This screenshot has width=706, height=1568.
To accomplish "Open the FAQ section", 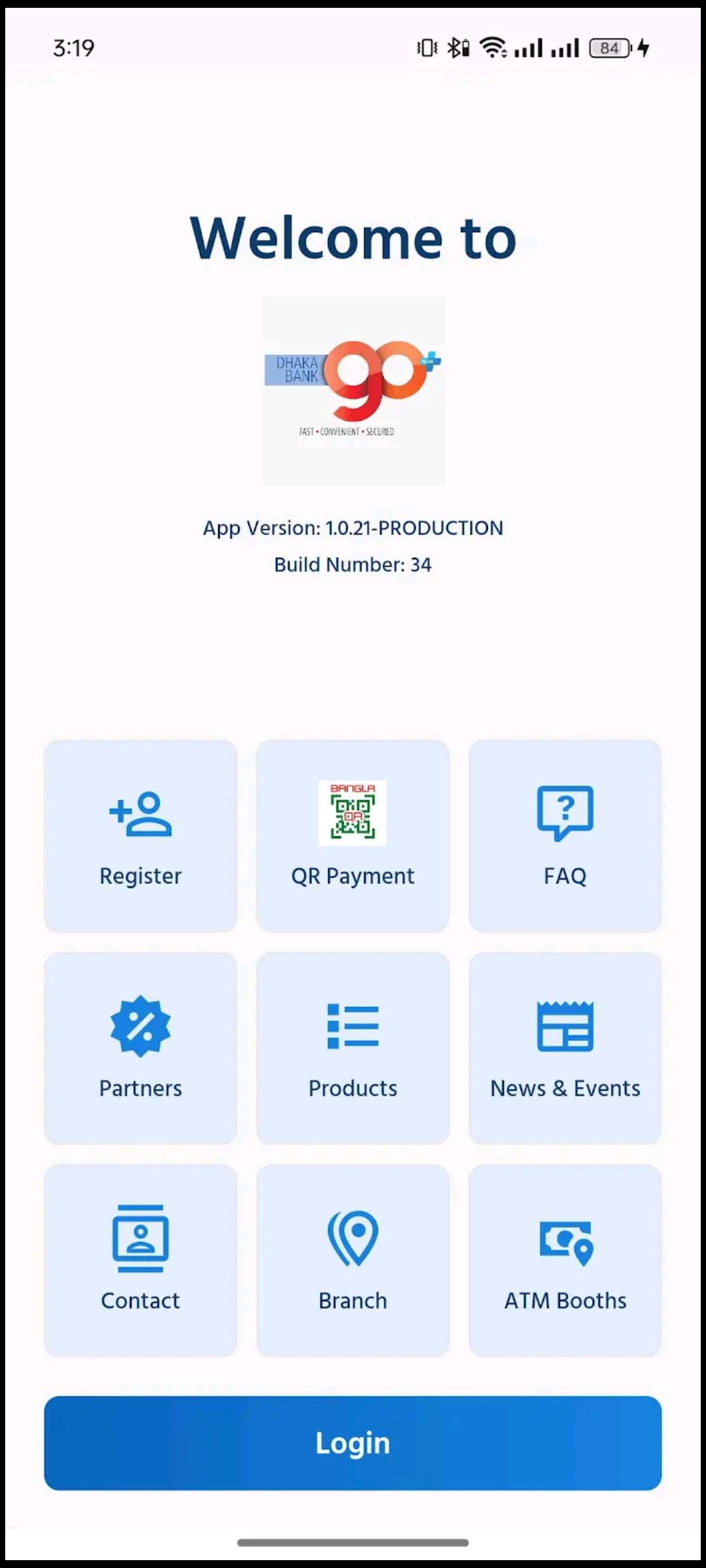I will [565, 836].
